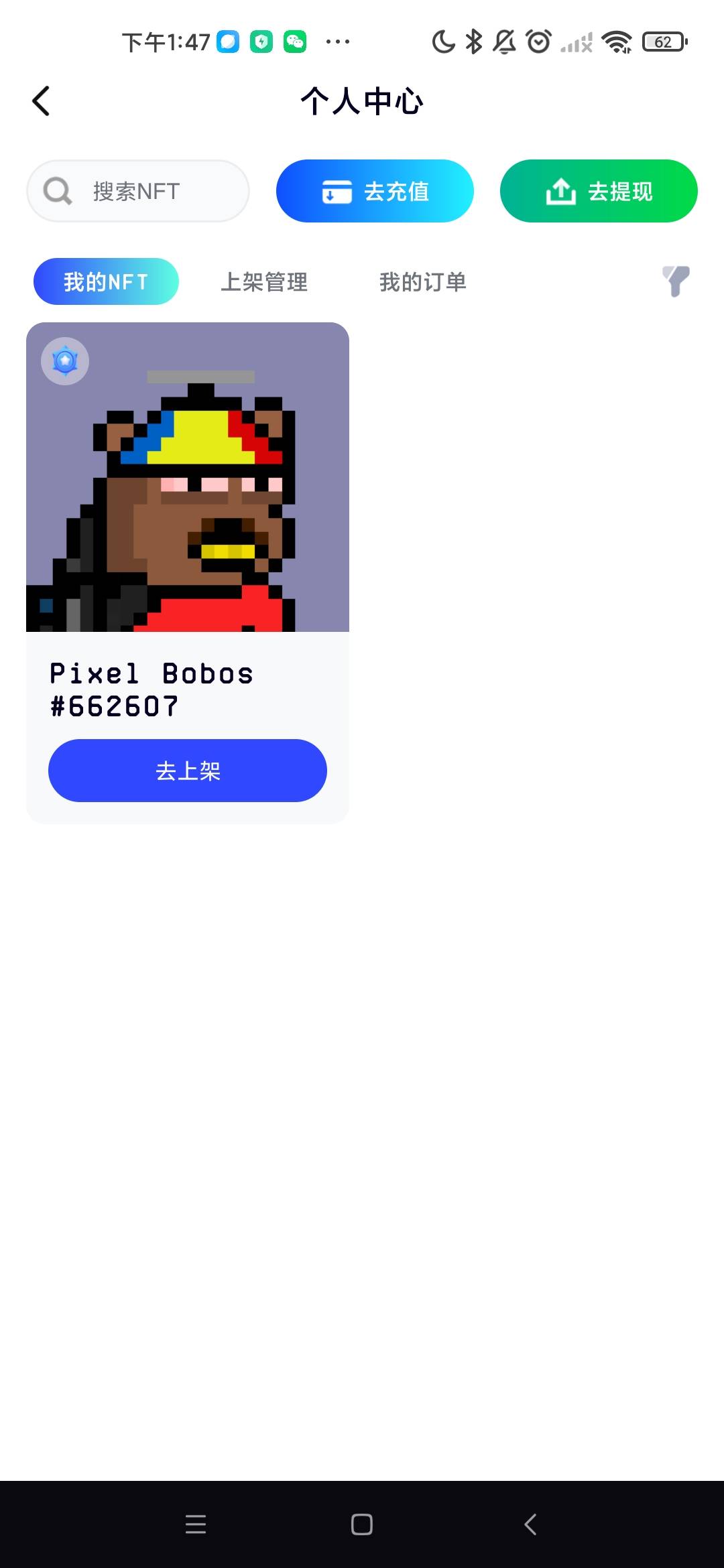
Task: Tap the 去提现 withdraw button
Action: [599, 191]
